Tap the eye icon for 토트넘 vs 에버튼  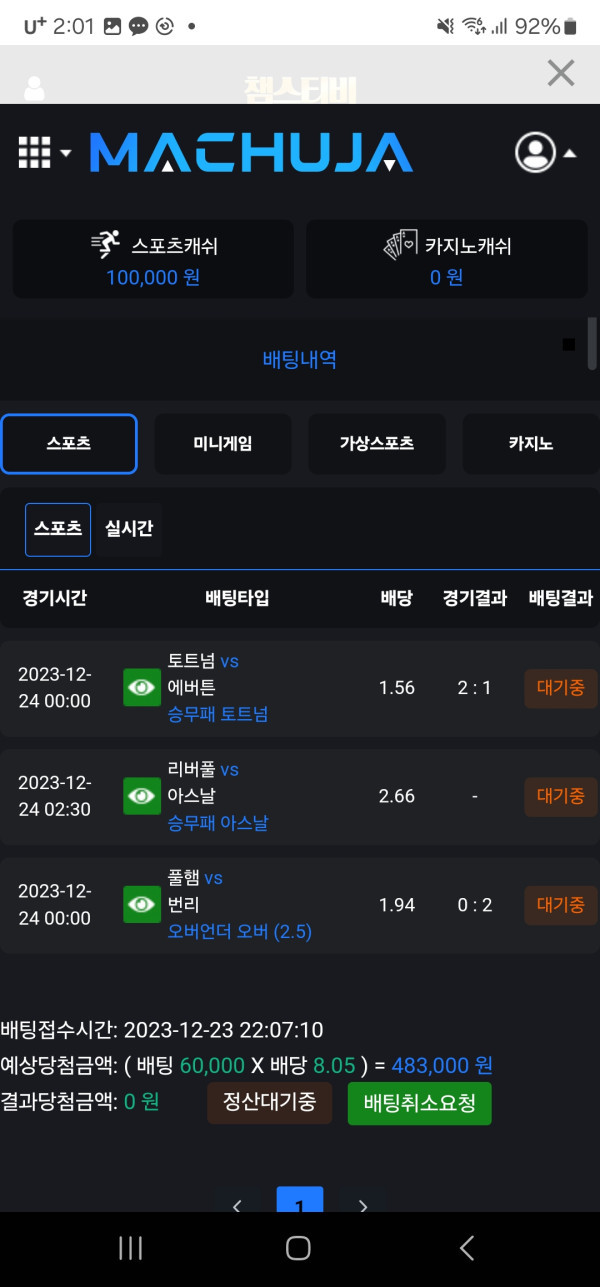(142, 687)
